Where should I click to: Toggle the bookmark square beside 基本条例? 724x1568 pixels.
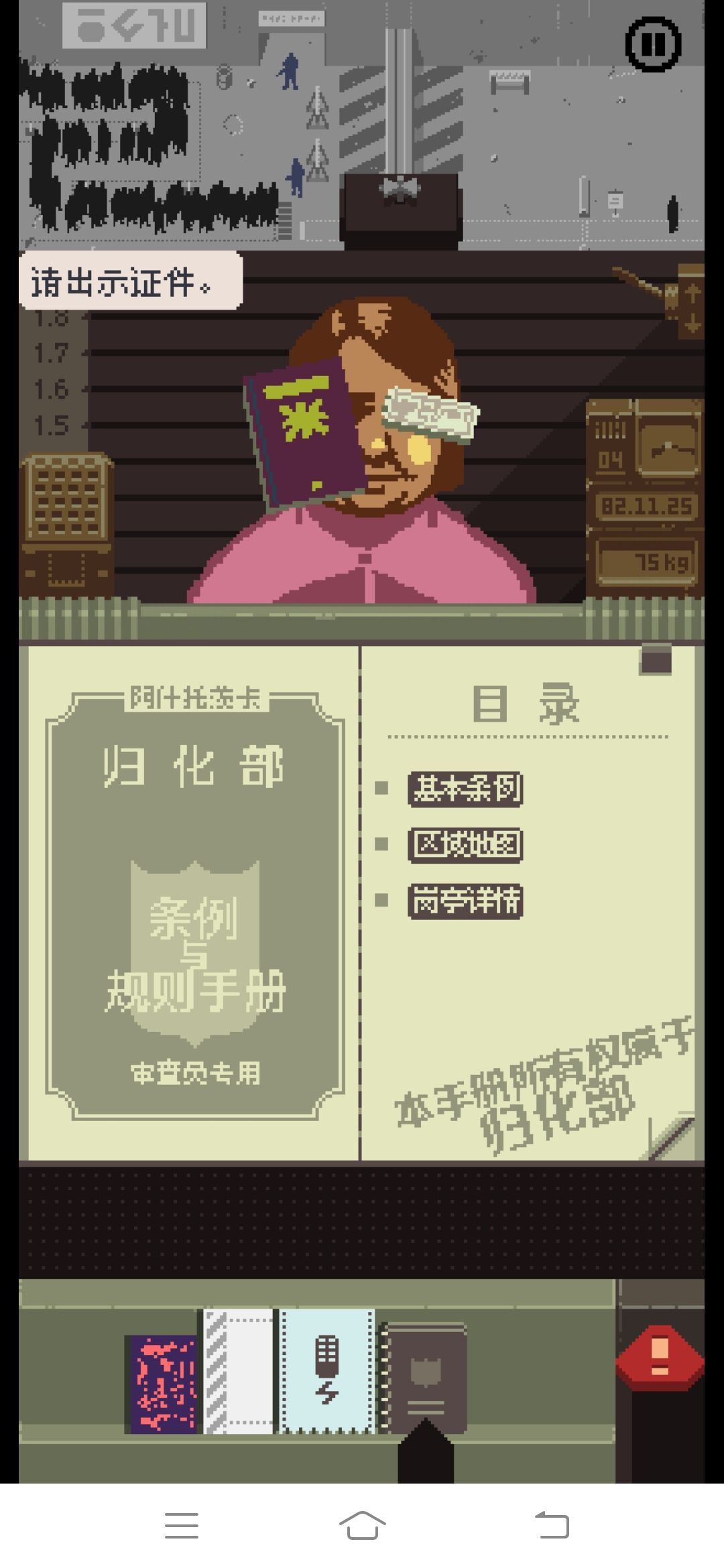click(380, 787)
